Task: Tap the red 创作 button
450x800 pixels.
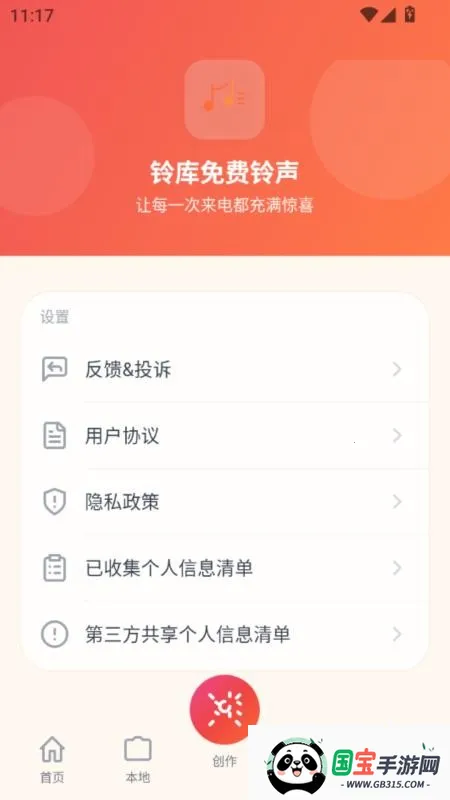Action: tap(224, 710)
